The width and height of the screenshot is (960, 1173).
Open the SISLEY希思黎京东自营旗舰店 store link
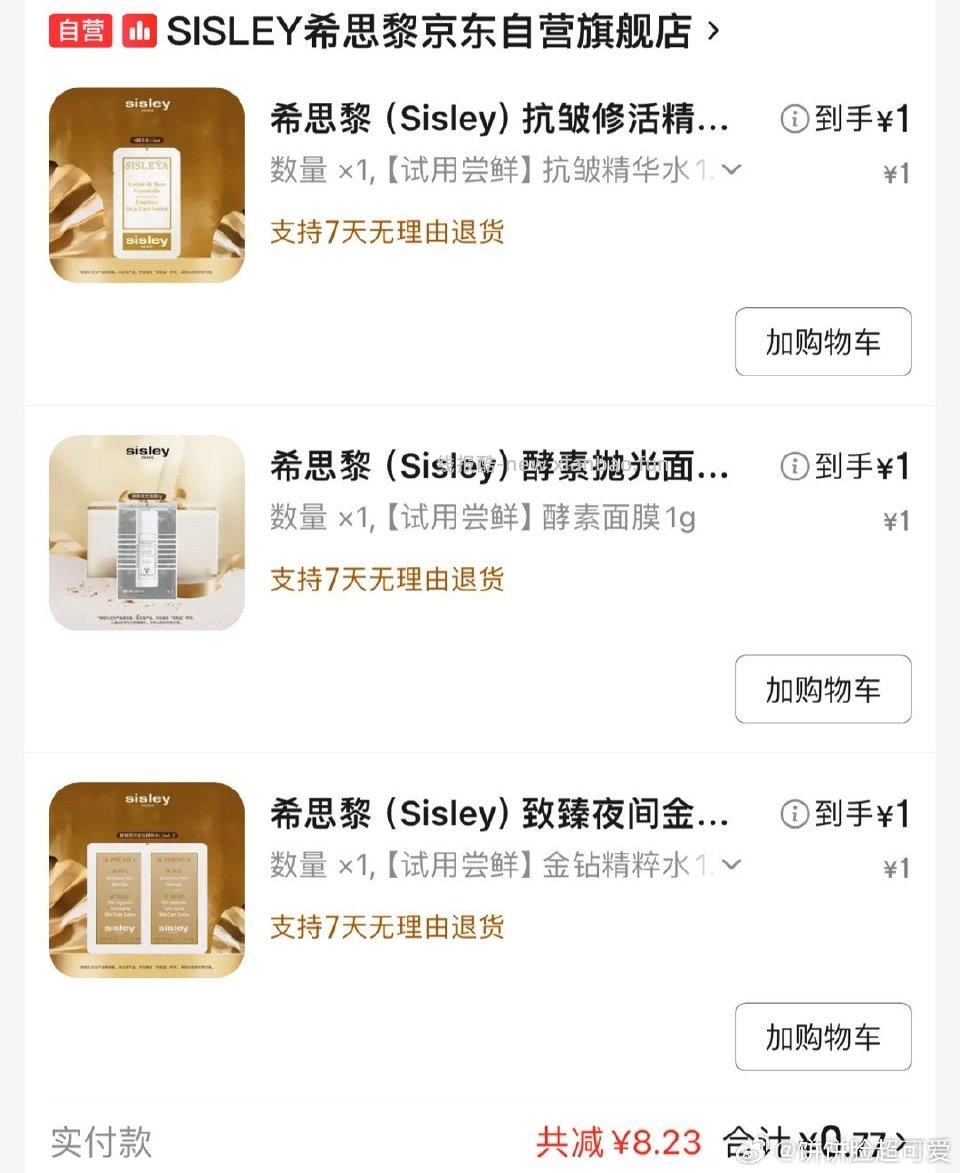pyautogui.click(x=430, y=30)
